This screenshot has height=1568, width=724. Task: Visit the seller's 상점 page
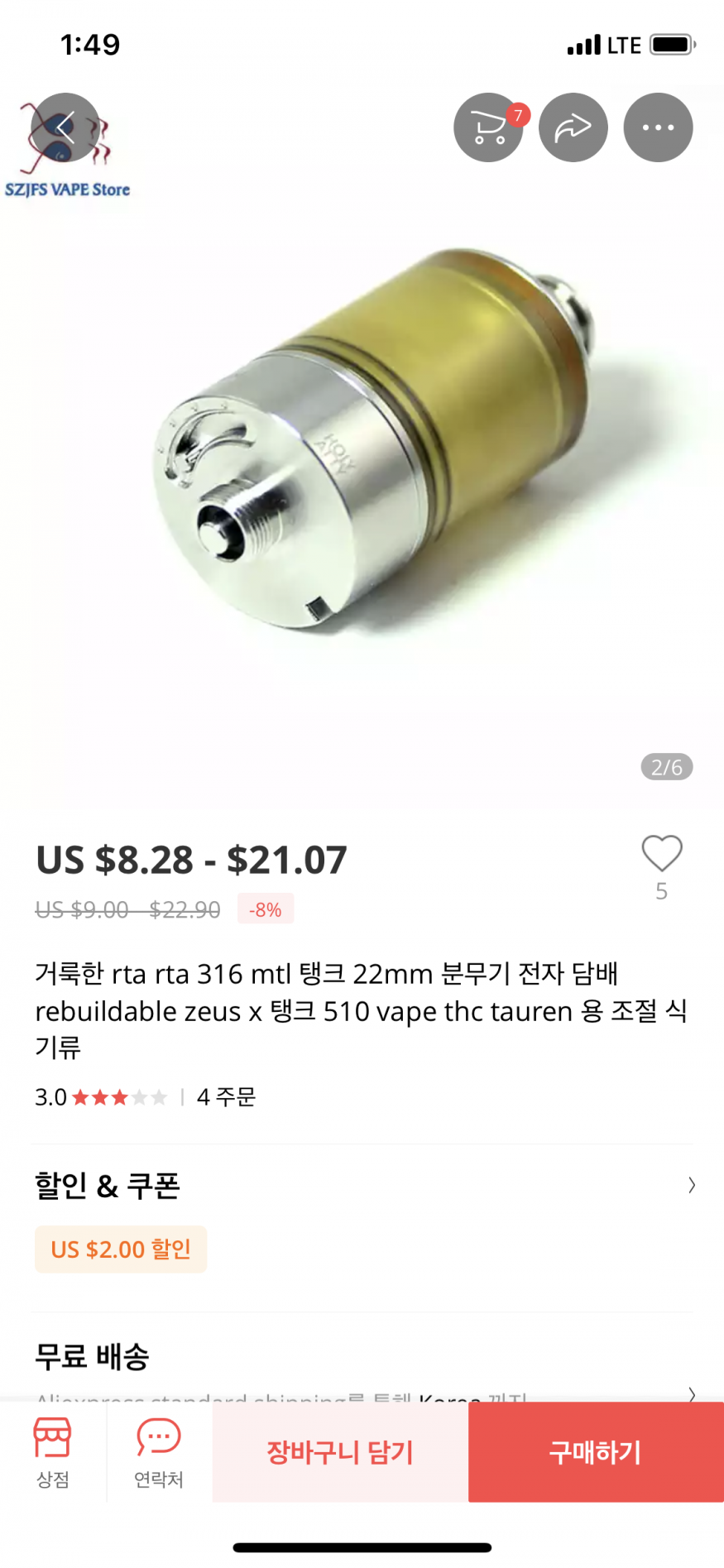click(52, 1451)
